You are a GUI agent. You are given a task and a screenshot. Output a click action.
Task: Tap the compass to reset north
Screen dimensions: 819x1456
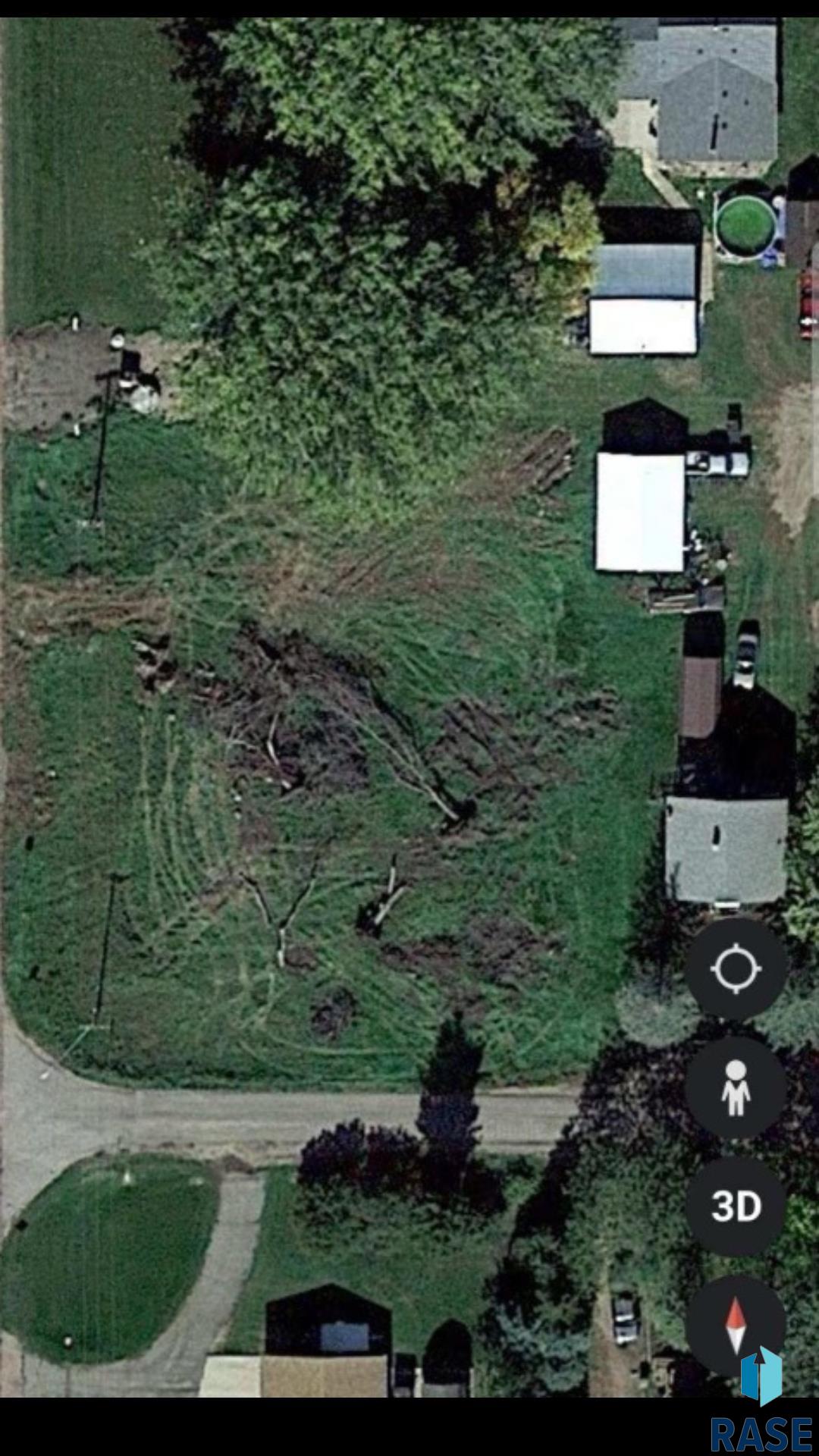click(736, 1324)
